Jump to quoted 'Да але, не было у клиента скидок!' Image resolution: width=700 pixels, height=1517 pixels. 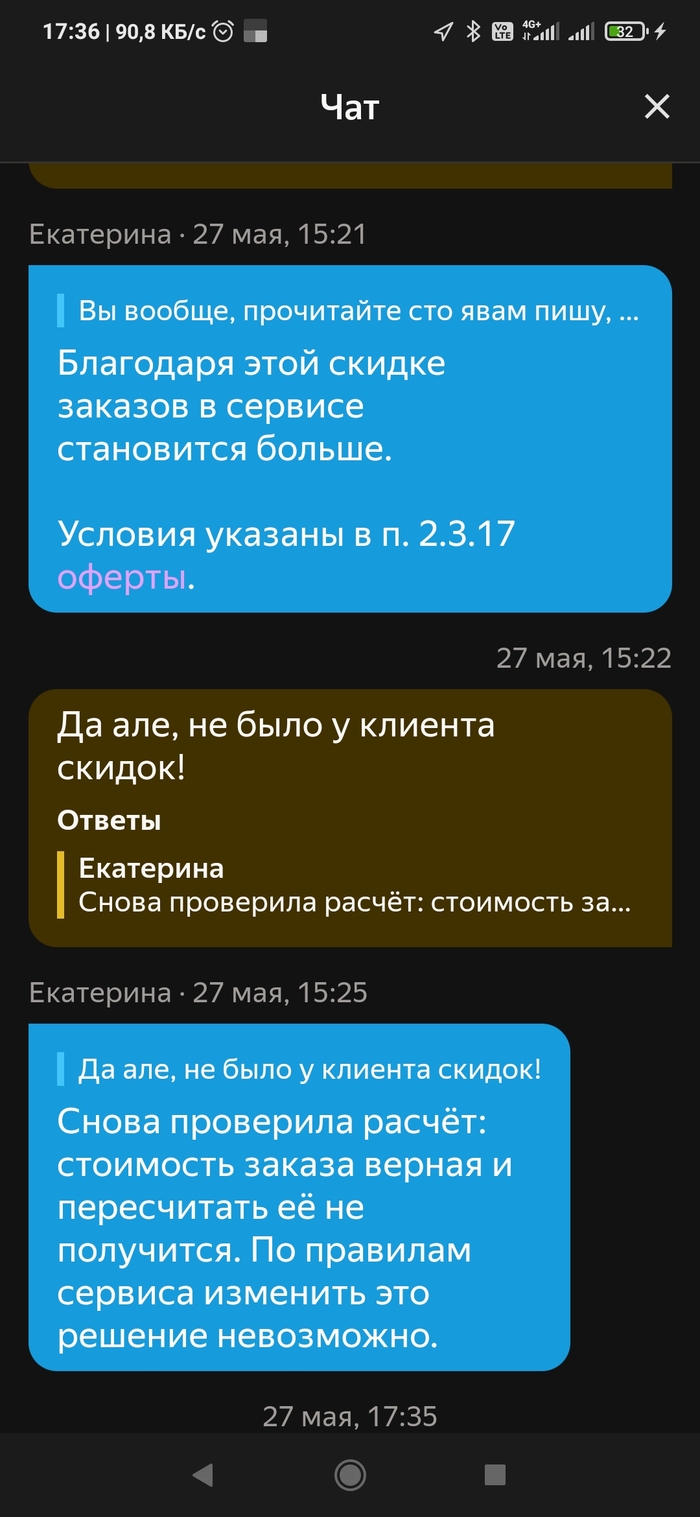tap(308, 1070)
